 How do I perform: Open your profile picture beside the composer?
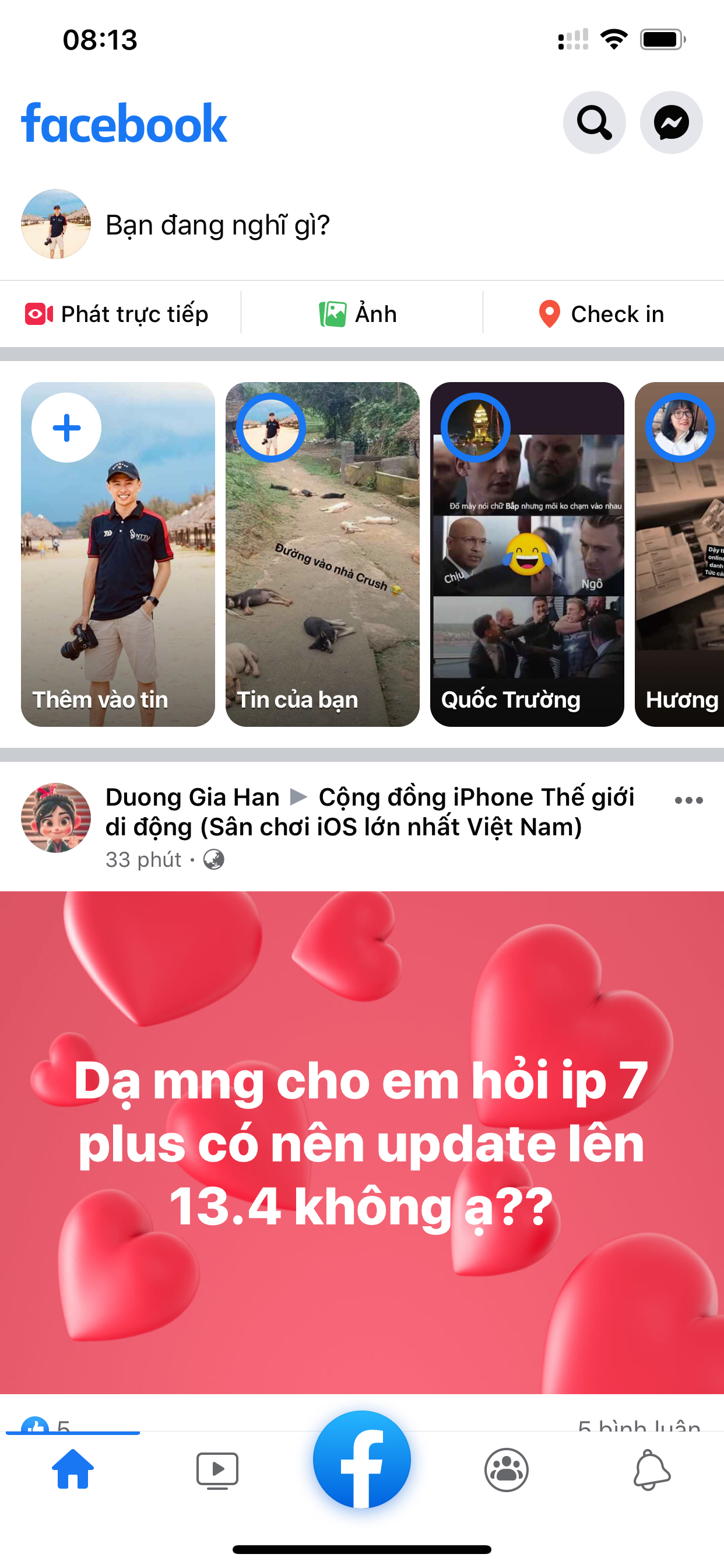coord(56,224)
